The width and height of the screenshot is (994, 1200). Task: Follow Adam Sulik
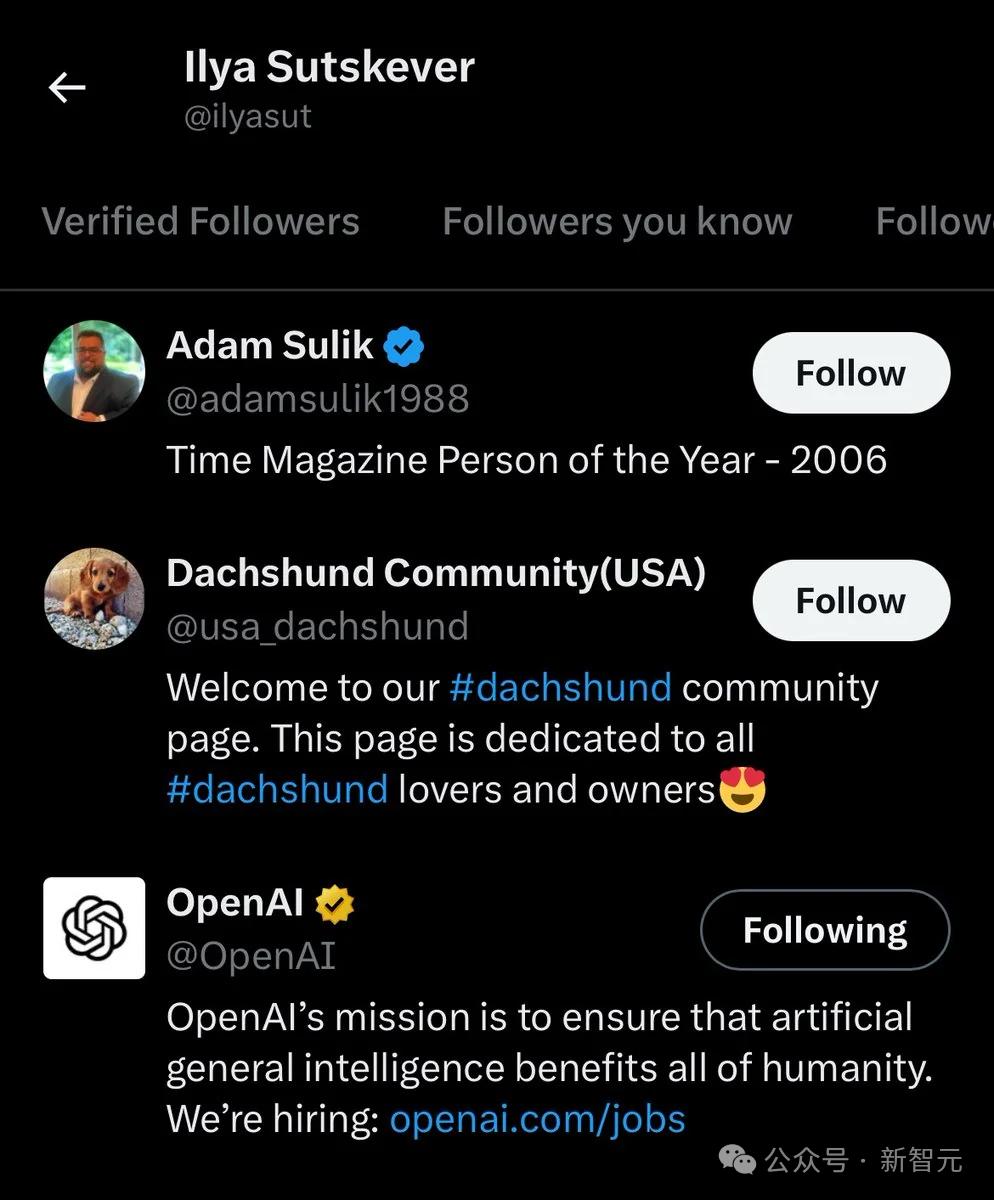point(850,373)
